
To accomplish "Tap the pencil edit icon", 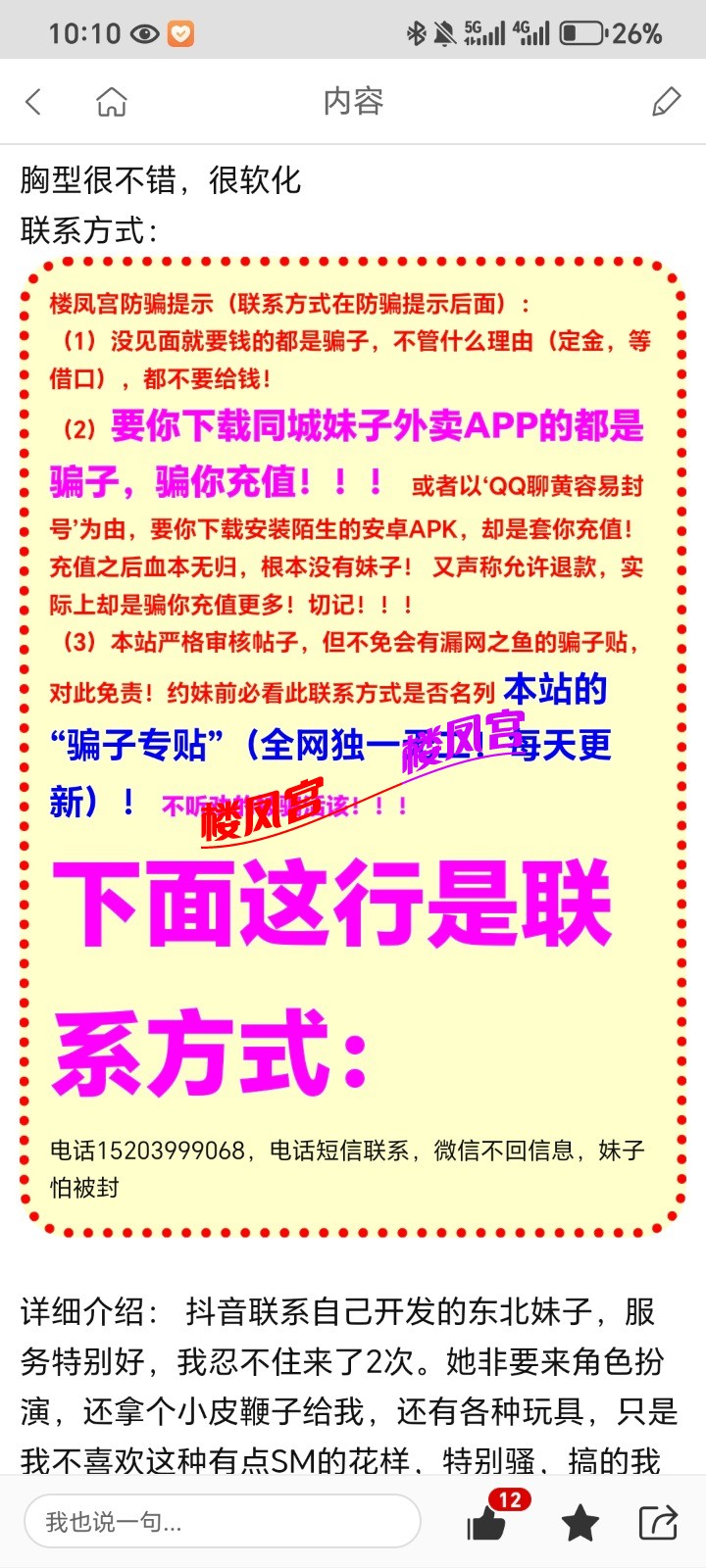I will (x=666, y=102).
